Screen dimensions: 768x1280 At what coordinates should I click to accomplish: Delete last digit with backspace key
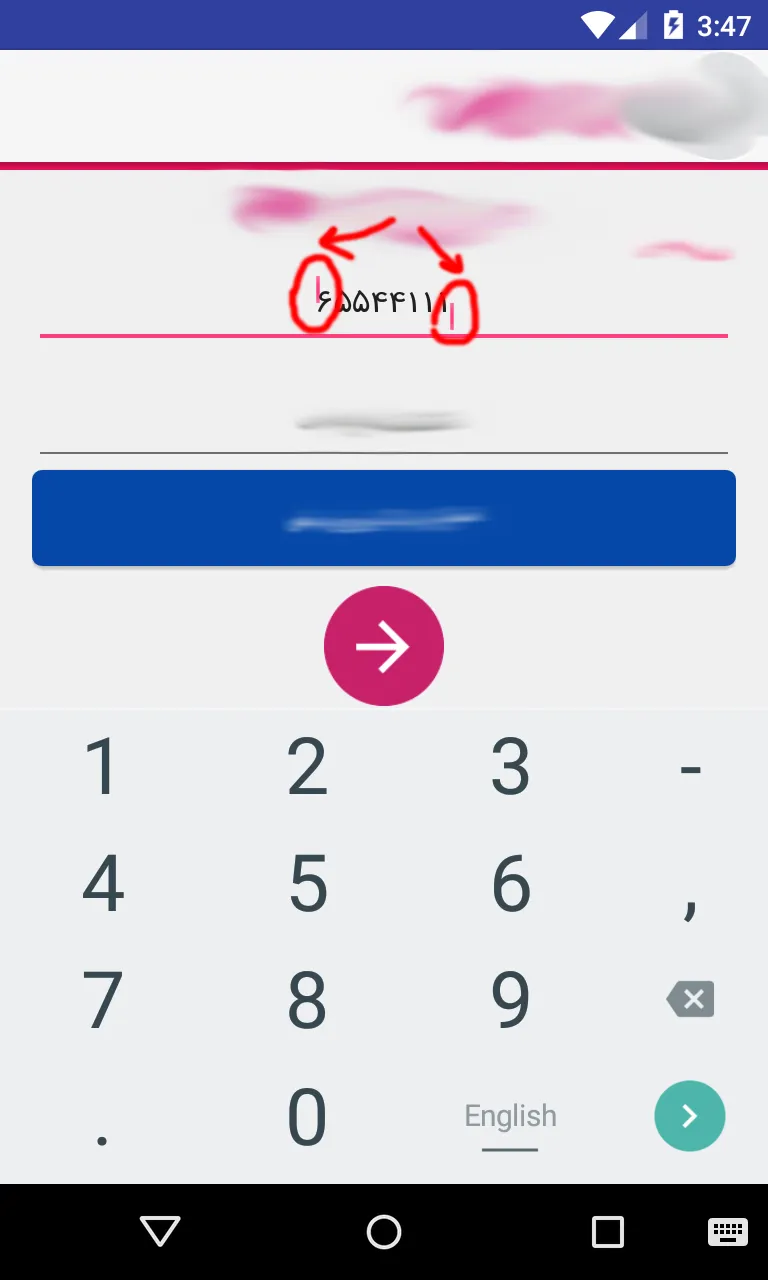tap(690, 999)
